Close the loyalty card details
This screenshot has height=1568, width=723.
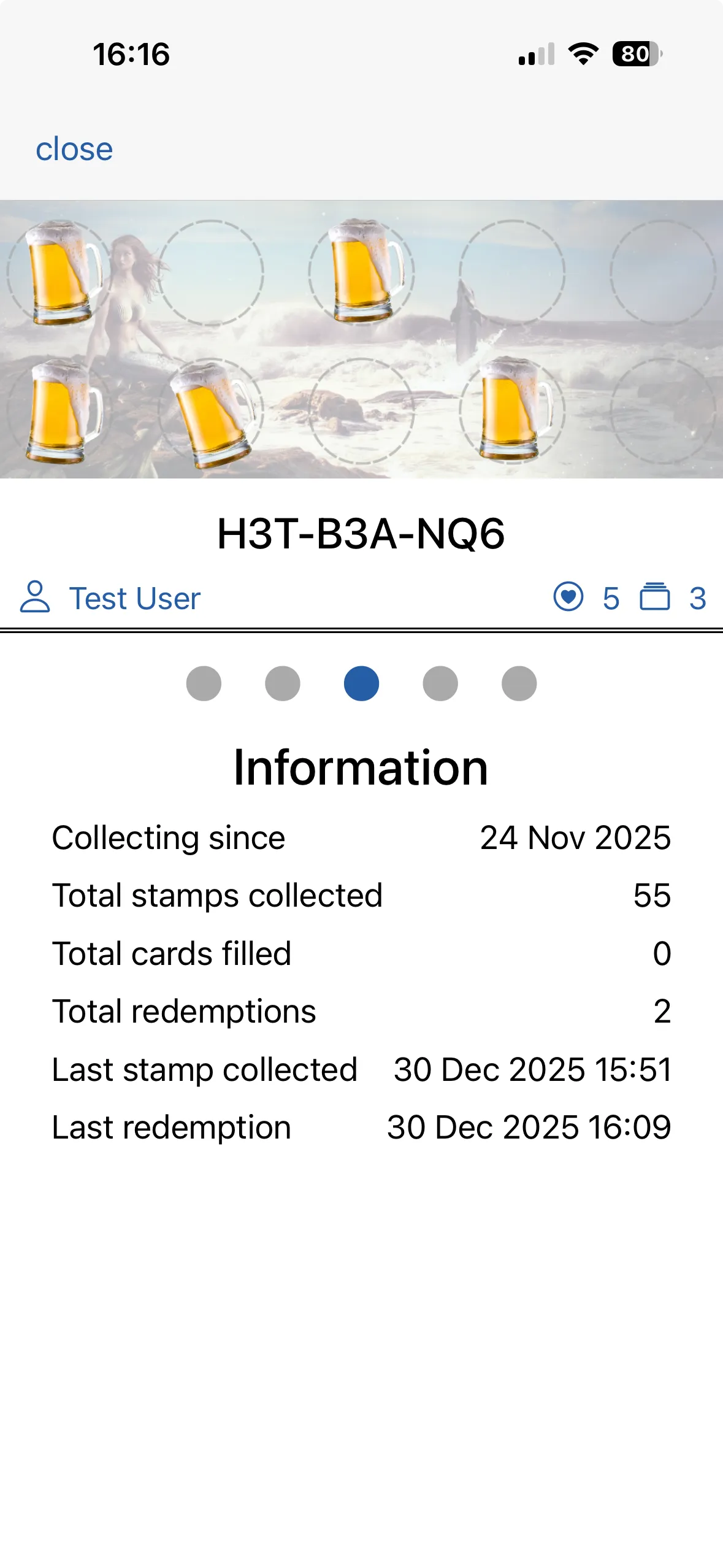point(74,149)
